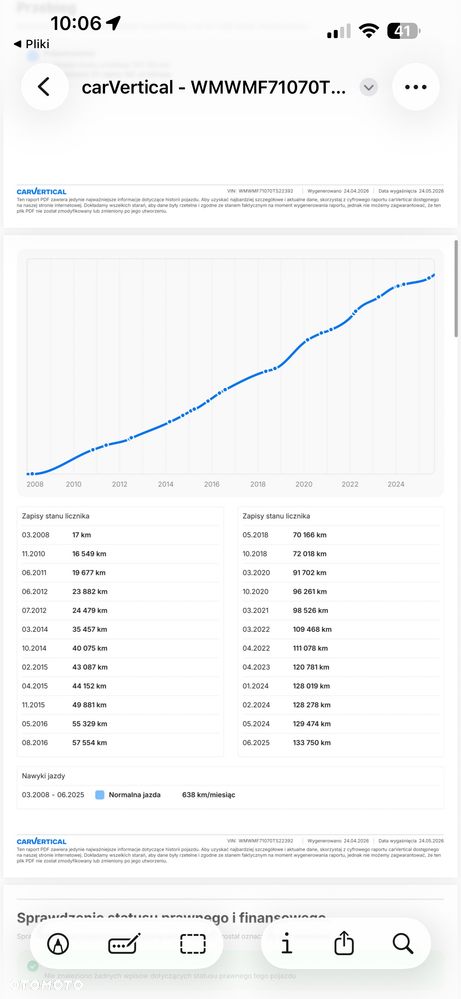Image resolution: width=461 pixels, height=999 pixels.
Task: Activate the dashed rectangle selection tool
Action: click(x=193, y=944)
